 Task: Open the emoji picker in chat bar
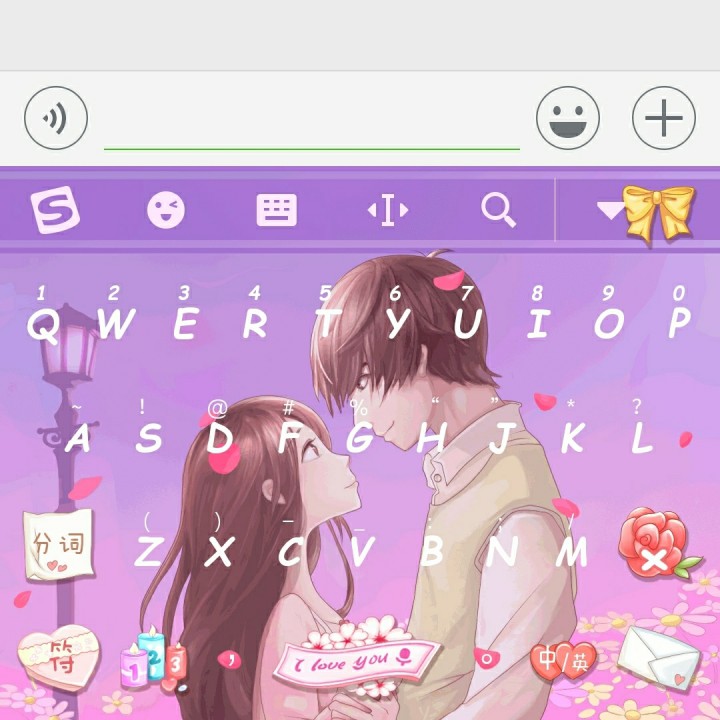(x=567, y=118)
